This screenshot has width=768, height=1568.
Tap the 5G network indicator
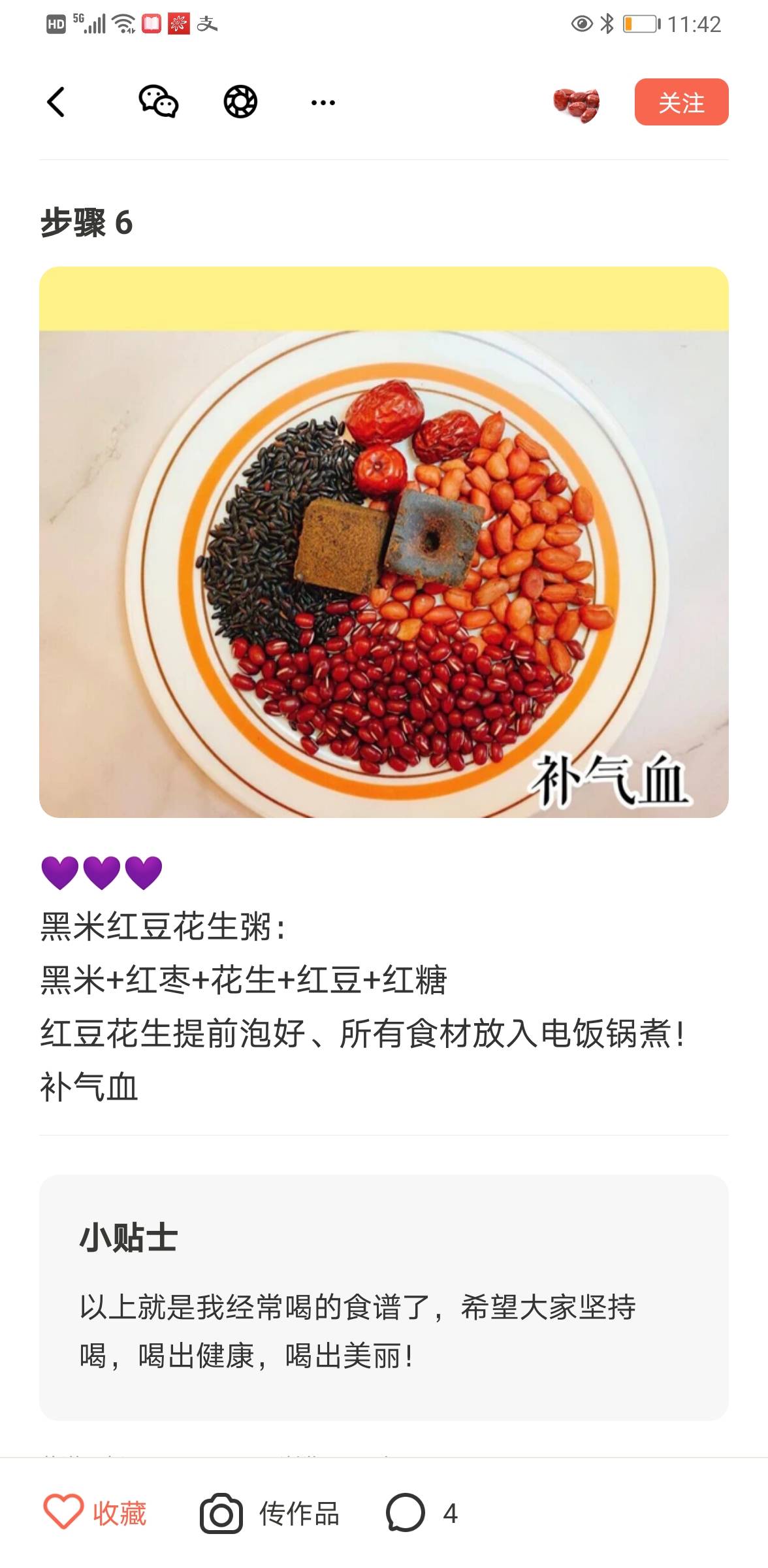[x=79, y=18]
